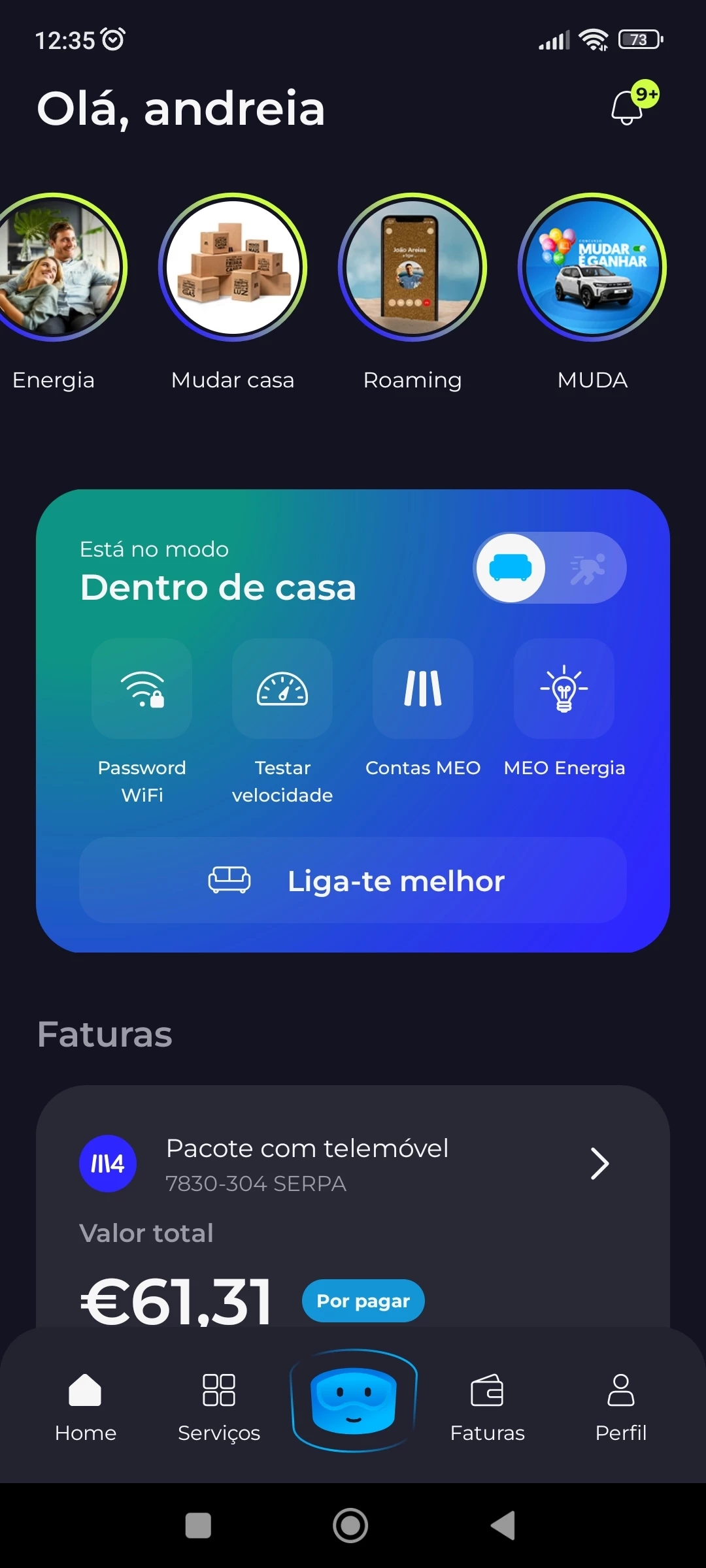Open the Pacote com telemóvel invoice
706x1568 pixels.
[353, 1164]
